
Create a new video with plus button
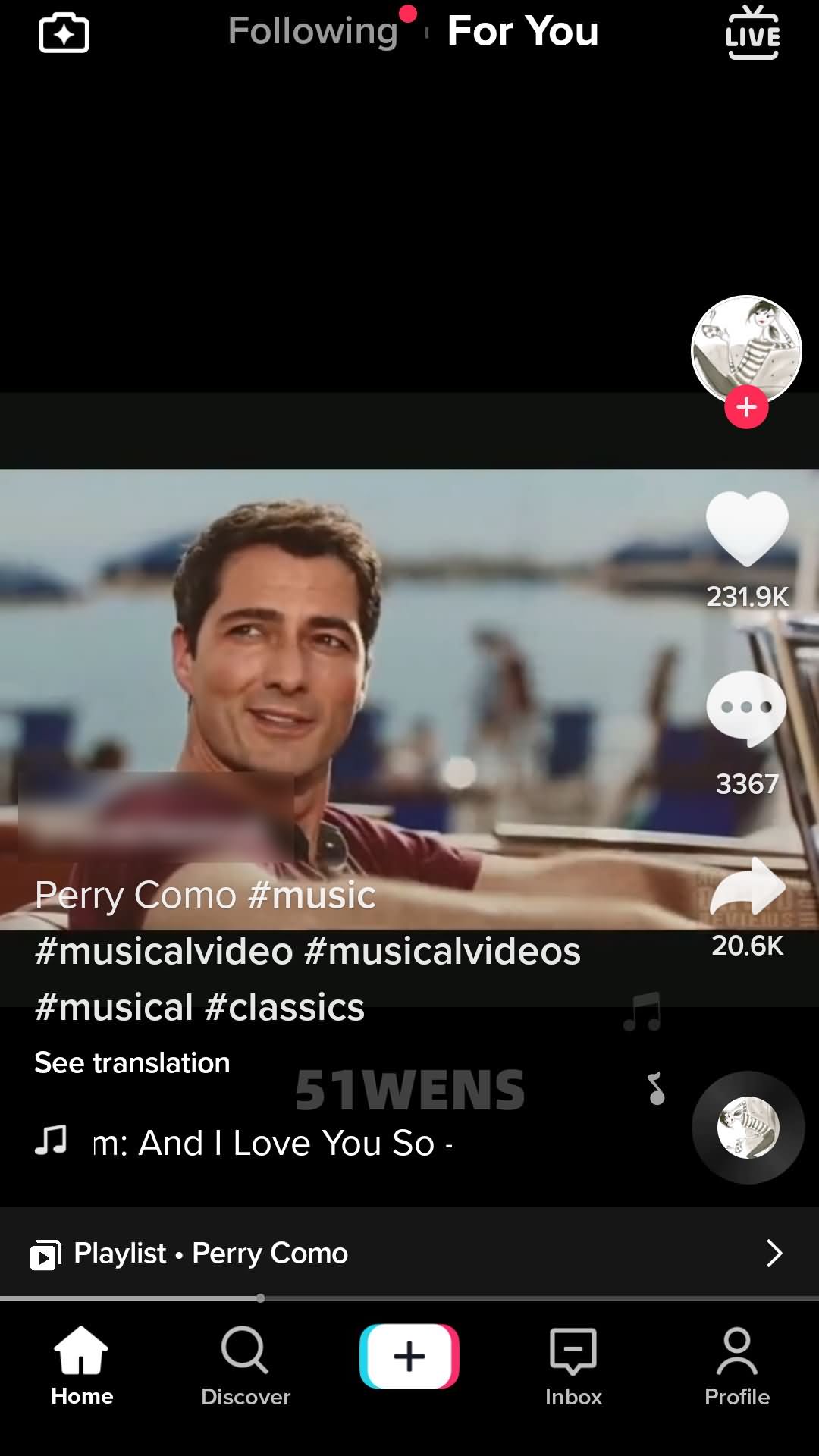(x=409, y=1356)
